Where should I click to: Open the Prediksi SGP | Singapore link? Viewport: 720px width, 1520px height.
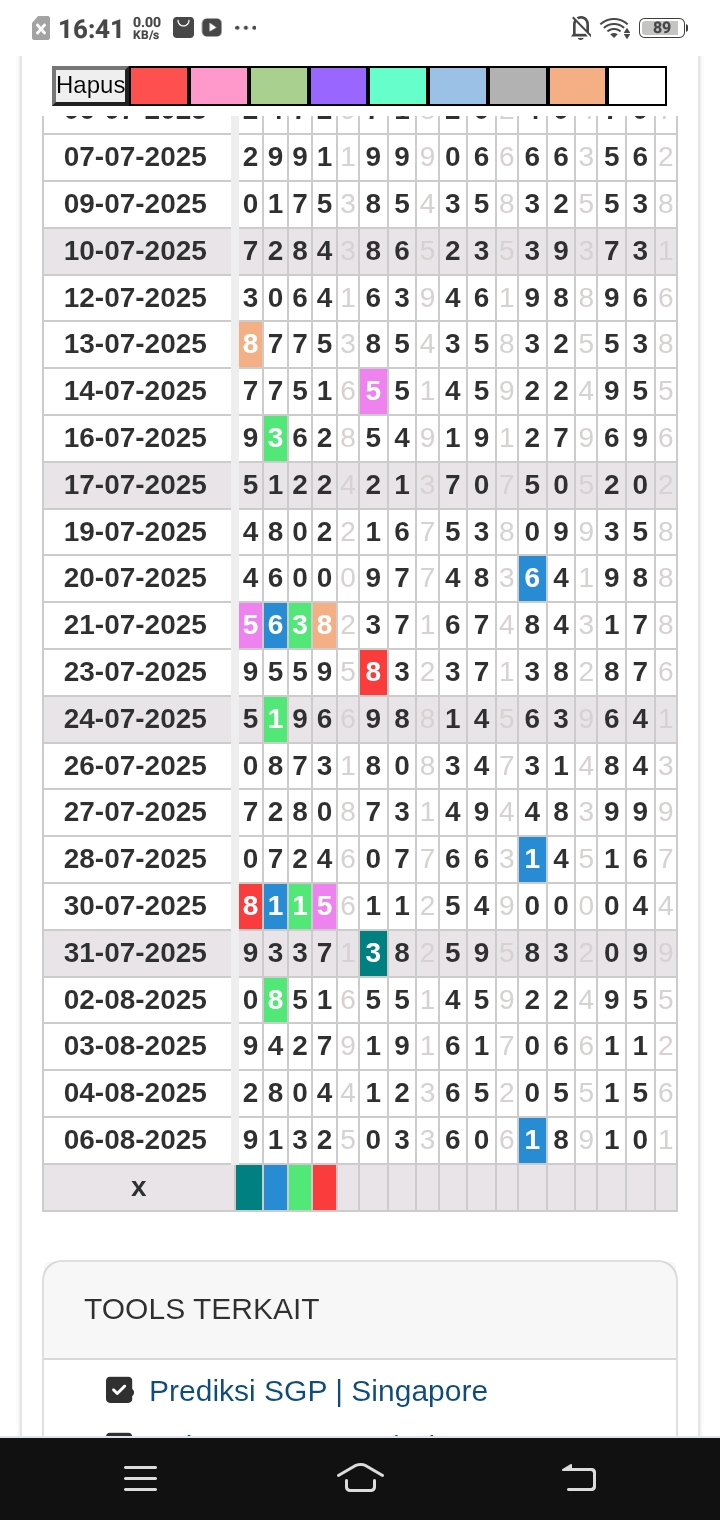coord(318,1391)
